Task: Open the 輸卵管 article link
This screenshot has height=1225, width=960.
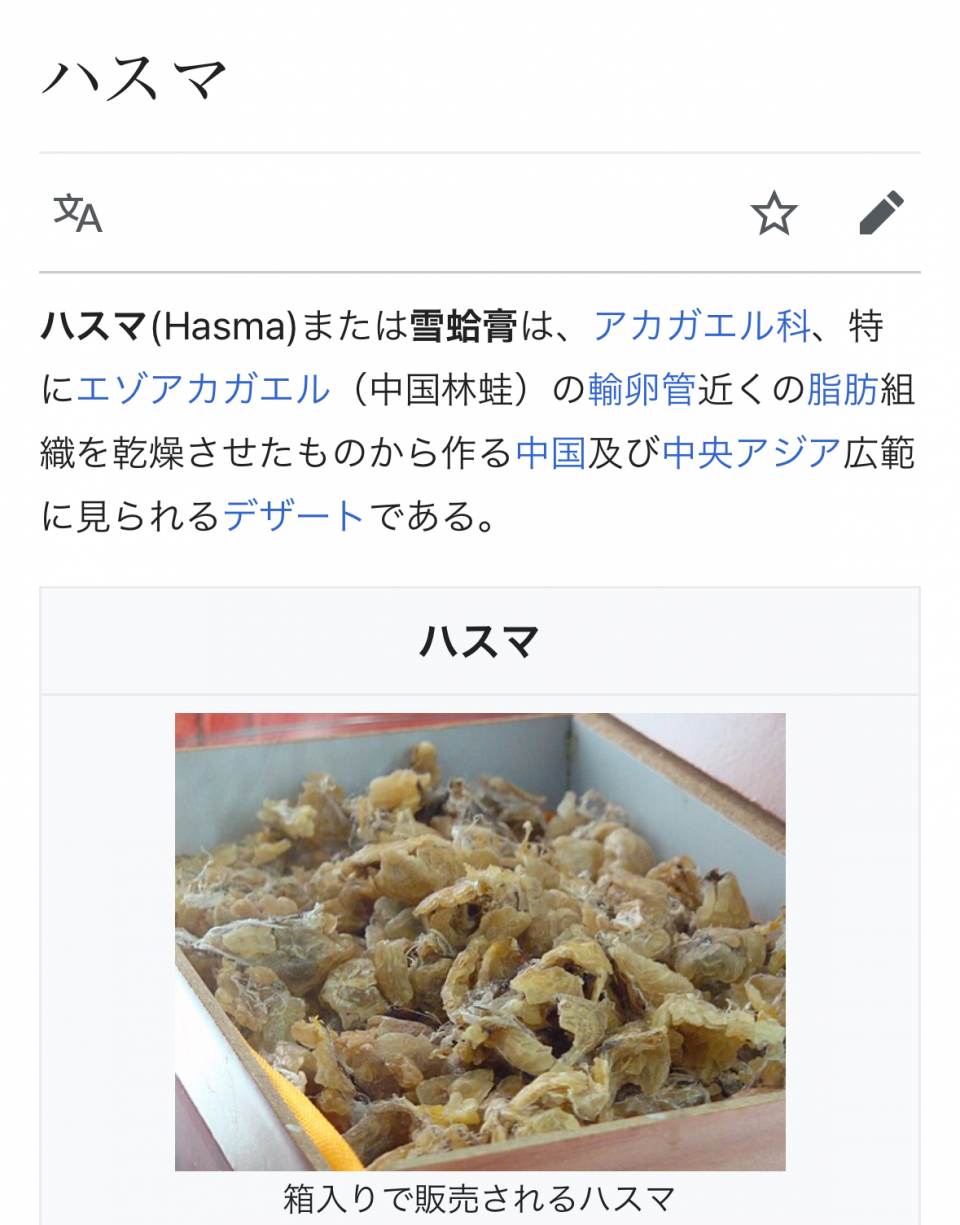Action: click(x=641, y=389)
